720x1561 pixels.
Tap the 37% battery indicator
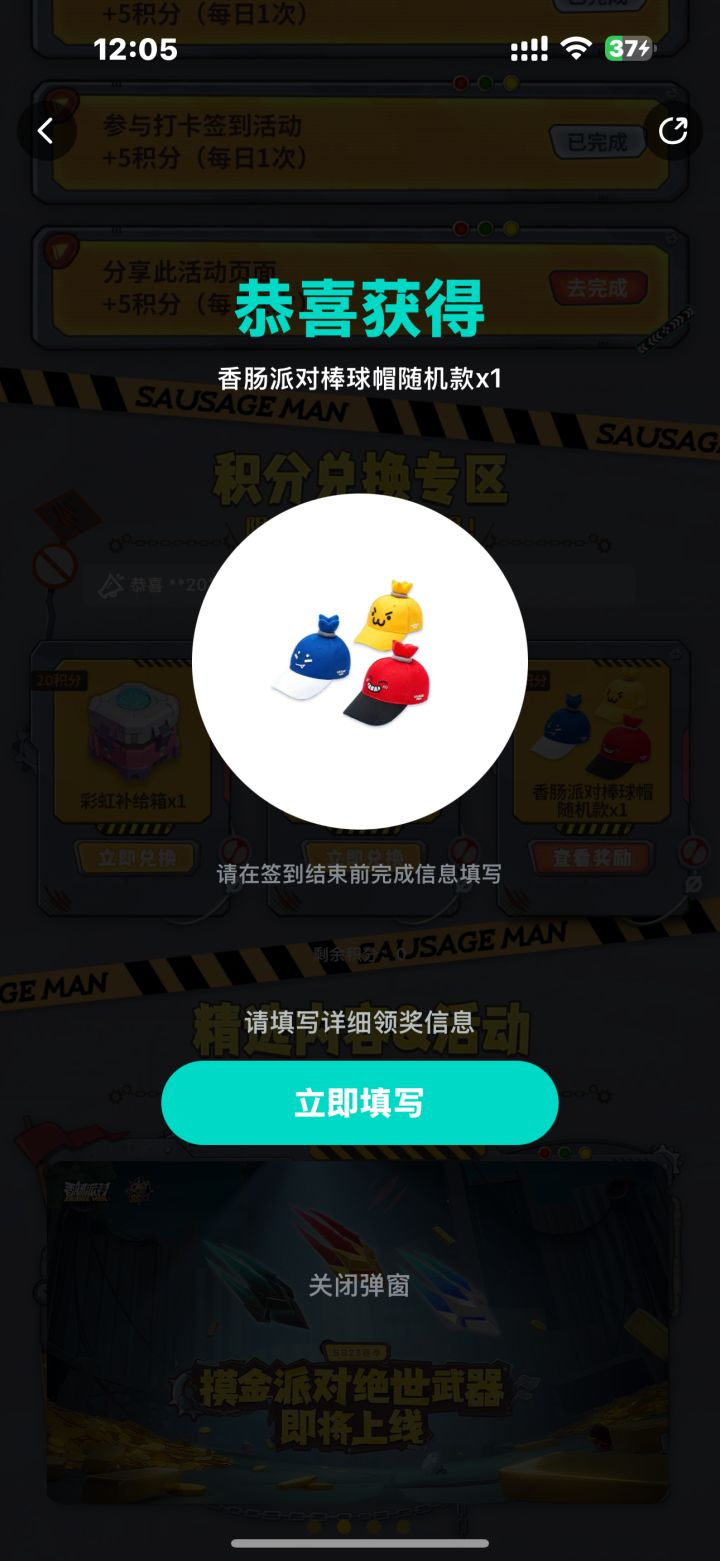pos(630,48)
